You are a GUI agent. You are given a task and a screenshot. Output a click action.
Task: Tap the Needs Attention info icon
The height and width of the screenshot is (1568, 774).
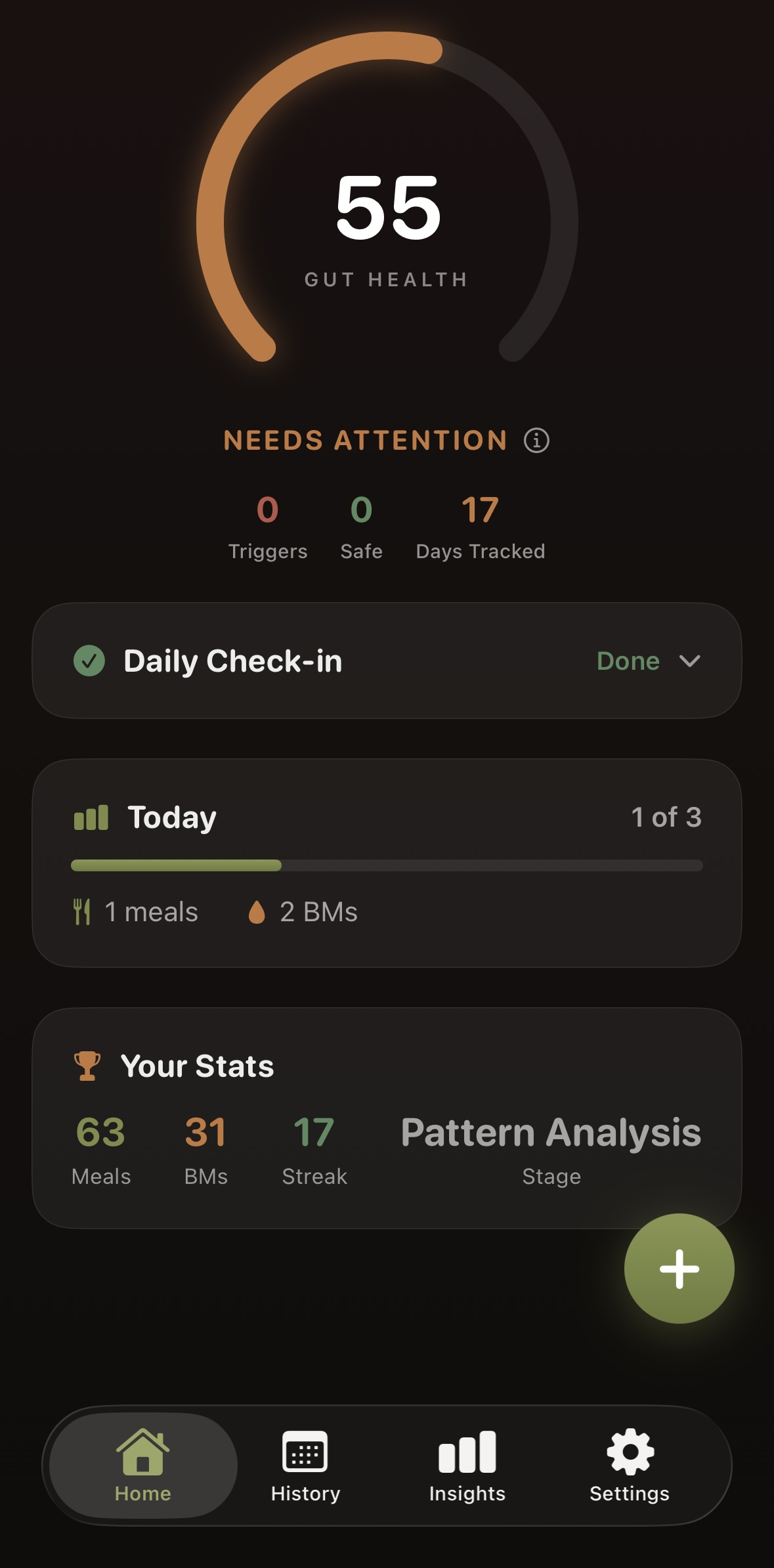tap(536, 441)
